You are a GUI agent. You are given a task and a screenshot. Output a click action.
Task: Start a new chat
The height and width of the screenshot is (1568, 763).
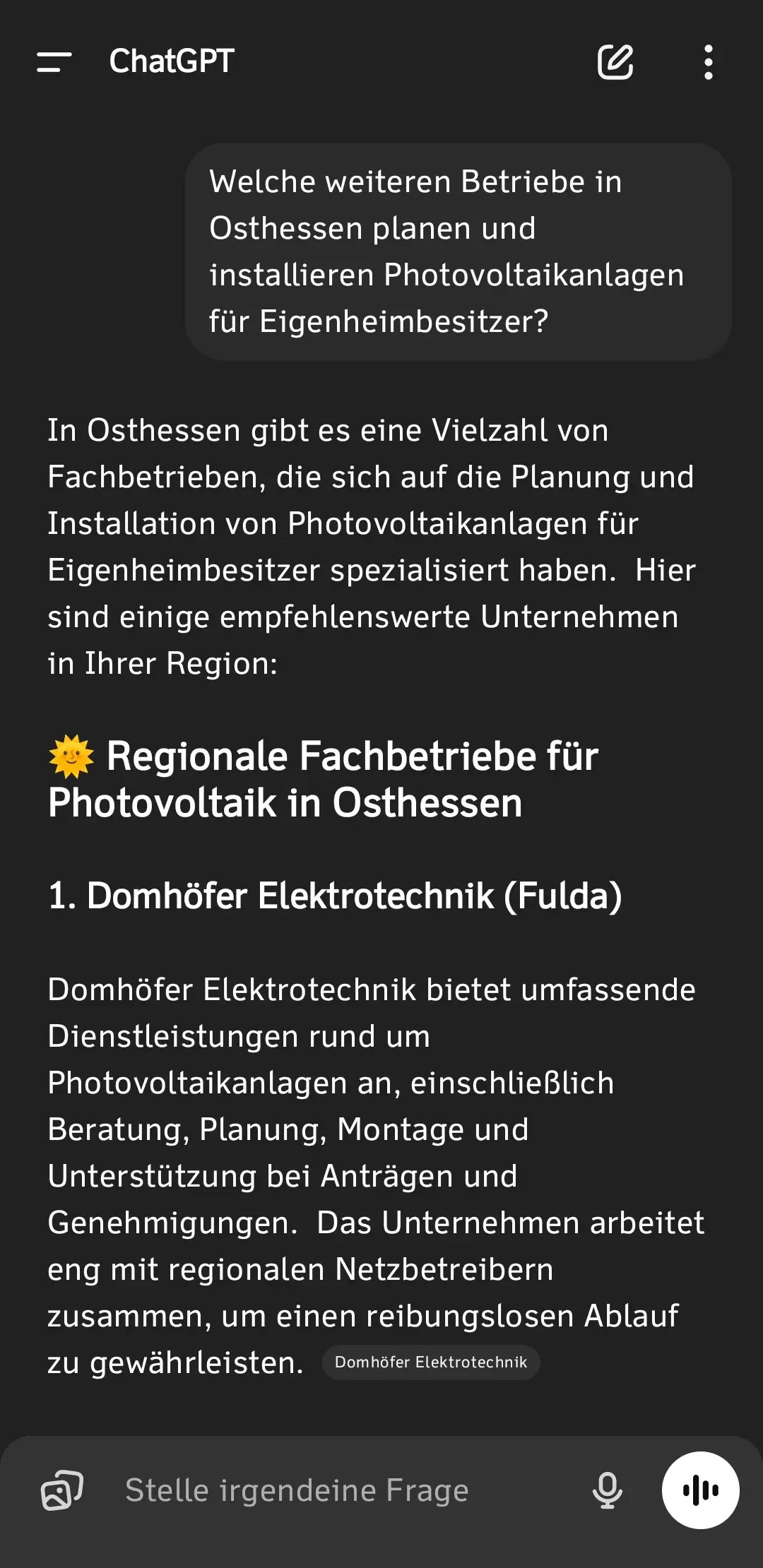tap(615, 62)
